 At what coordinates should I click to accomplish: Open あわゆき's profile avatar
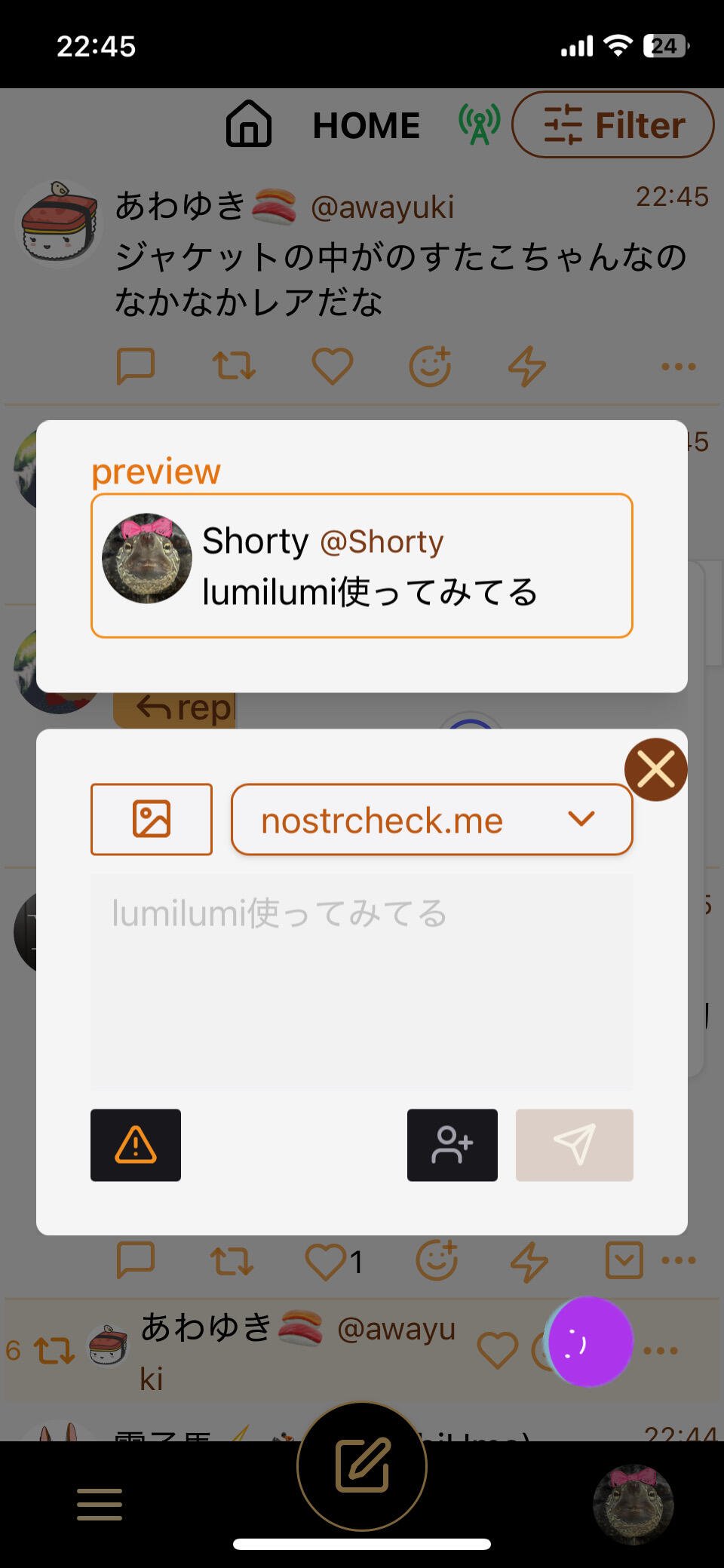click(x=59, y=225)
